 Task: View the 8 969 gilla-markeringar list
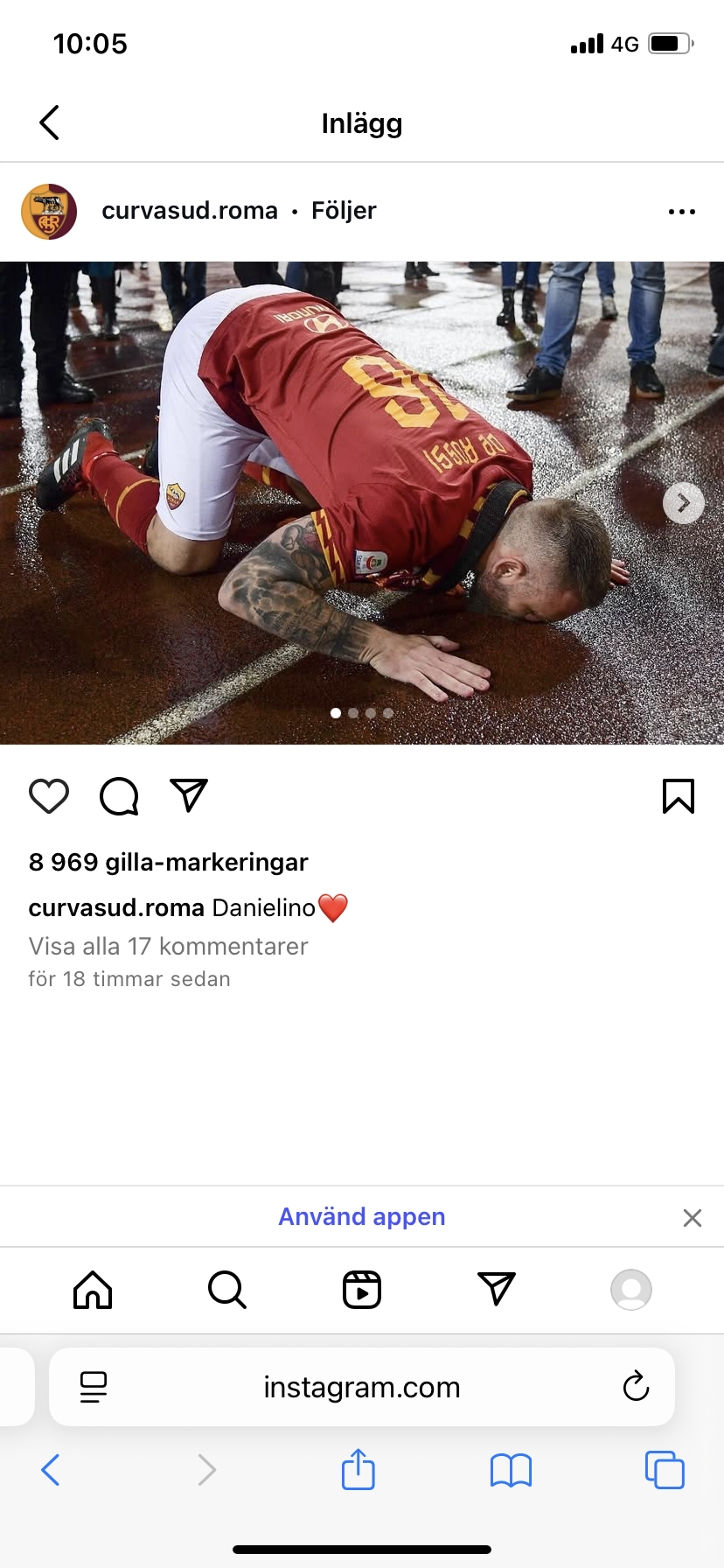(168, 863)
